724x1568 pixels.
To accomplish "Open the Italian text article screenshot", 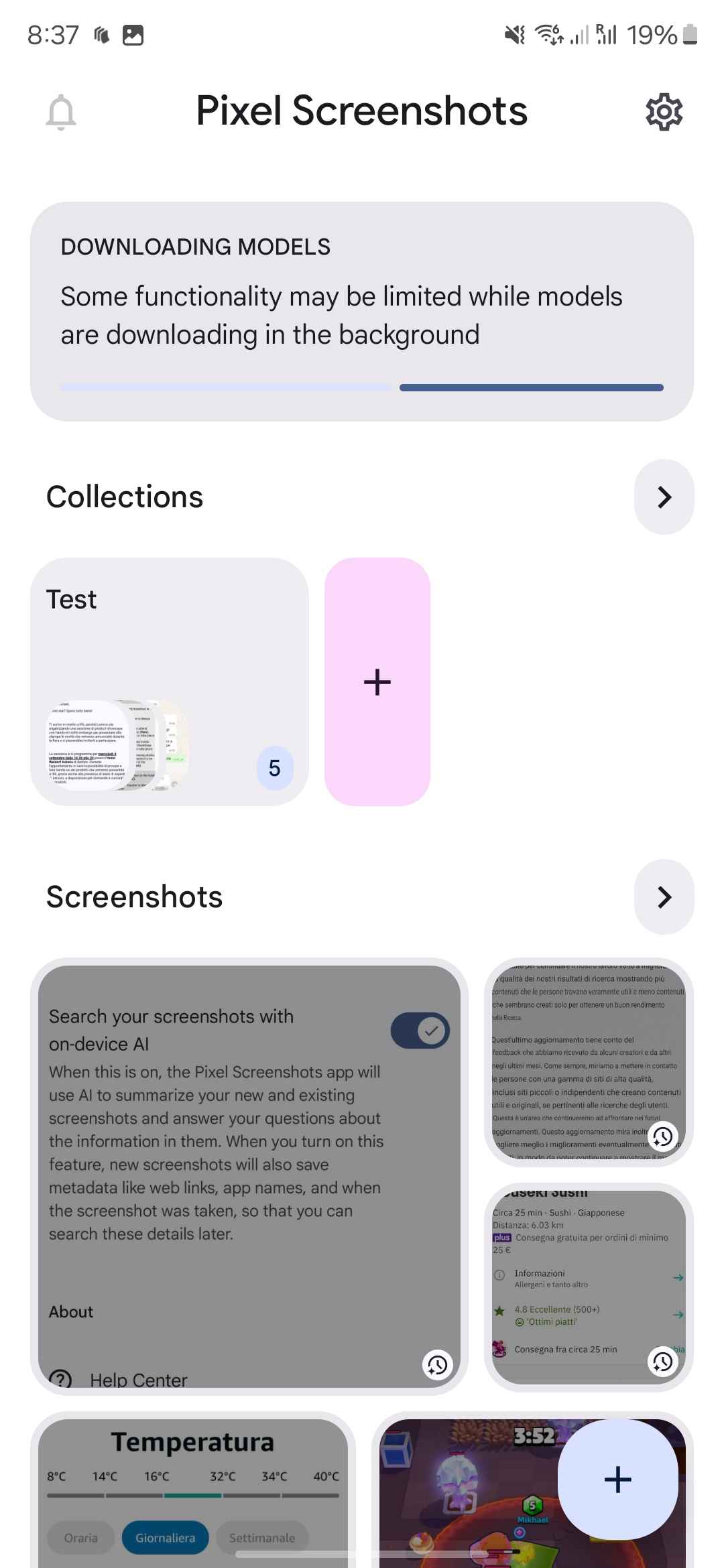I will click(x=589, y=1062).
